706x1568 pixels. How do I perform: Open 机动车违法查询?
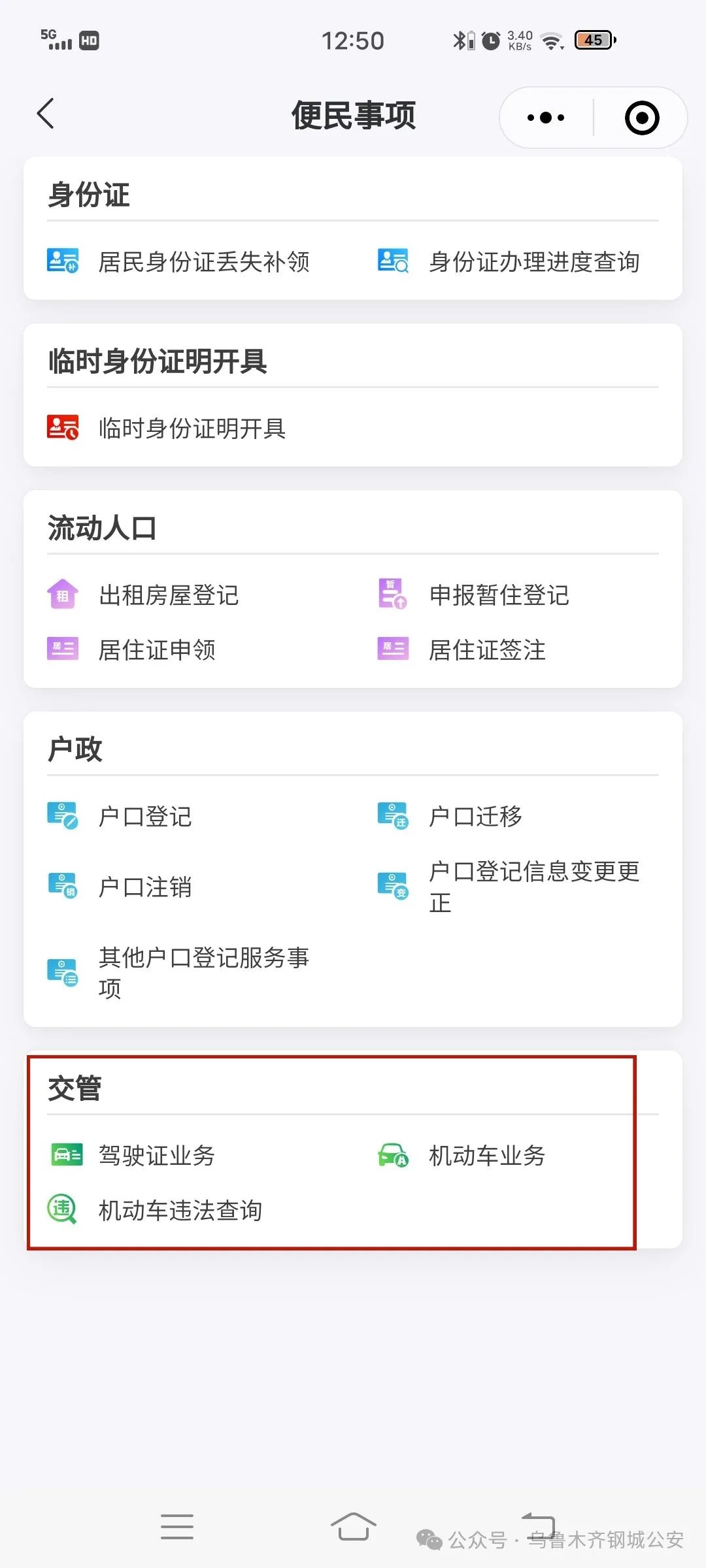pos(180,1211)
